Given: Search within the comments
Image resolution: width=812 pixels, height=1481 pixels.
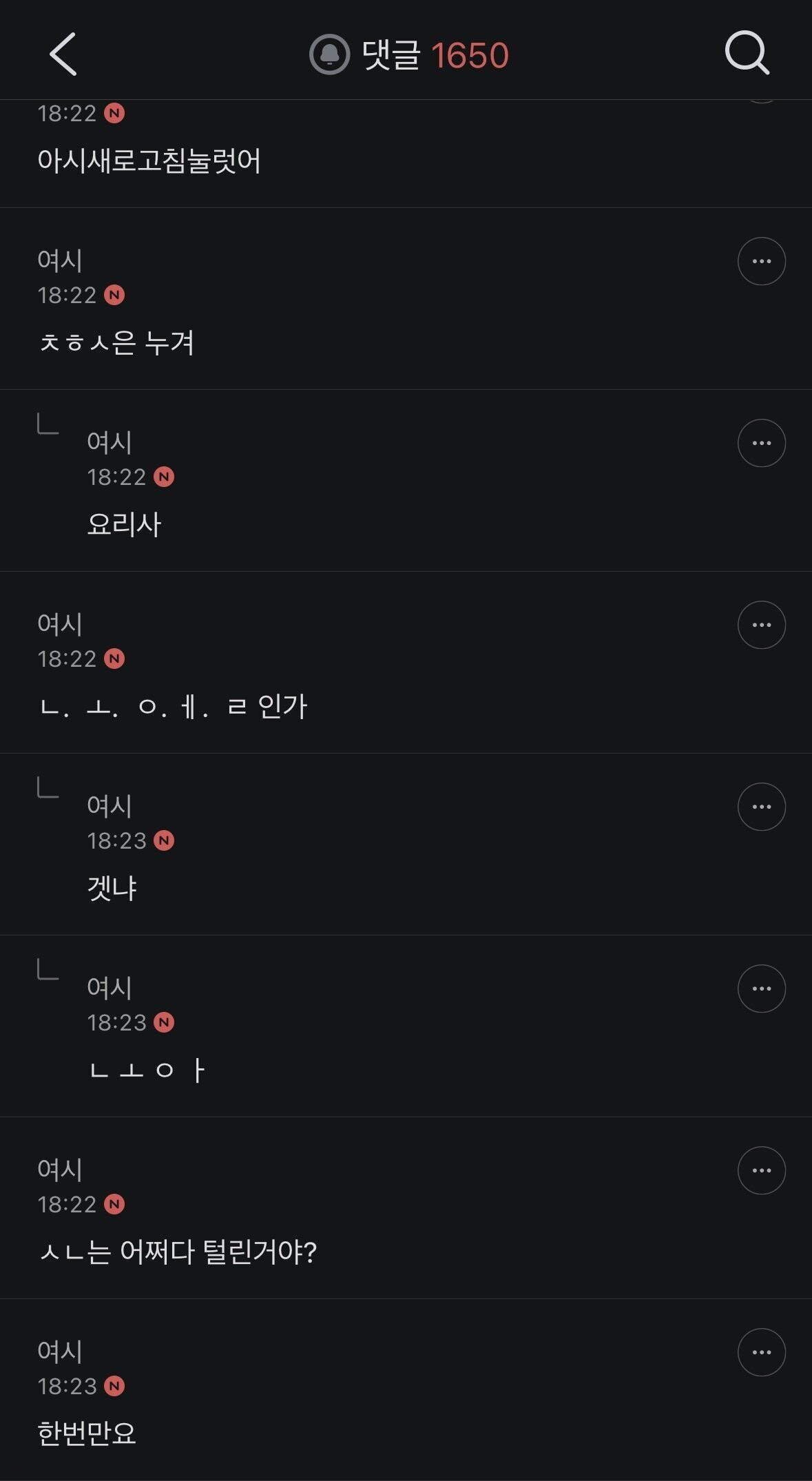Looking at the screenshot, I should pos(747,53).
